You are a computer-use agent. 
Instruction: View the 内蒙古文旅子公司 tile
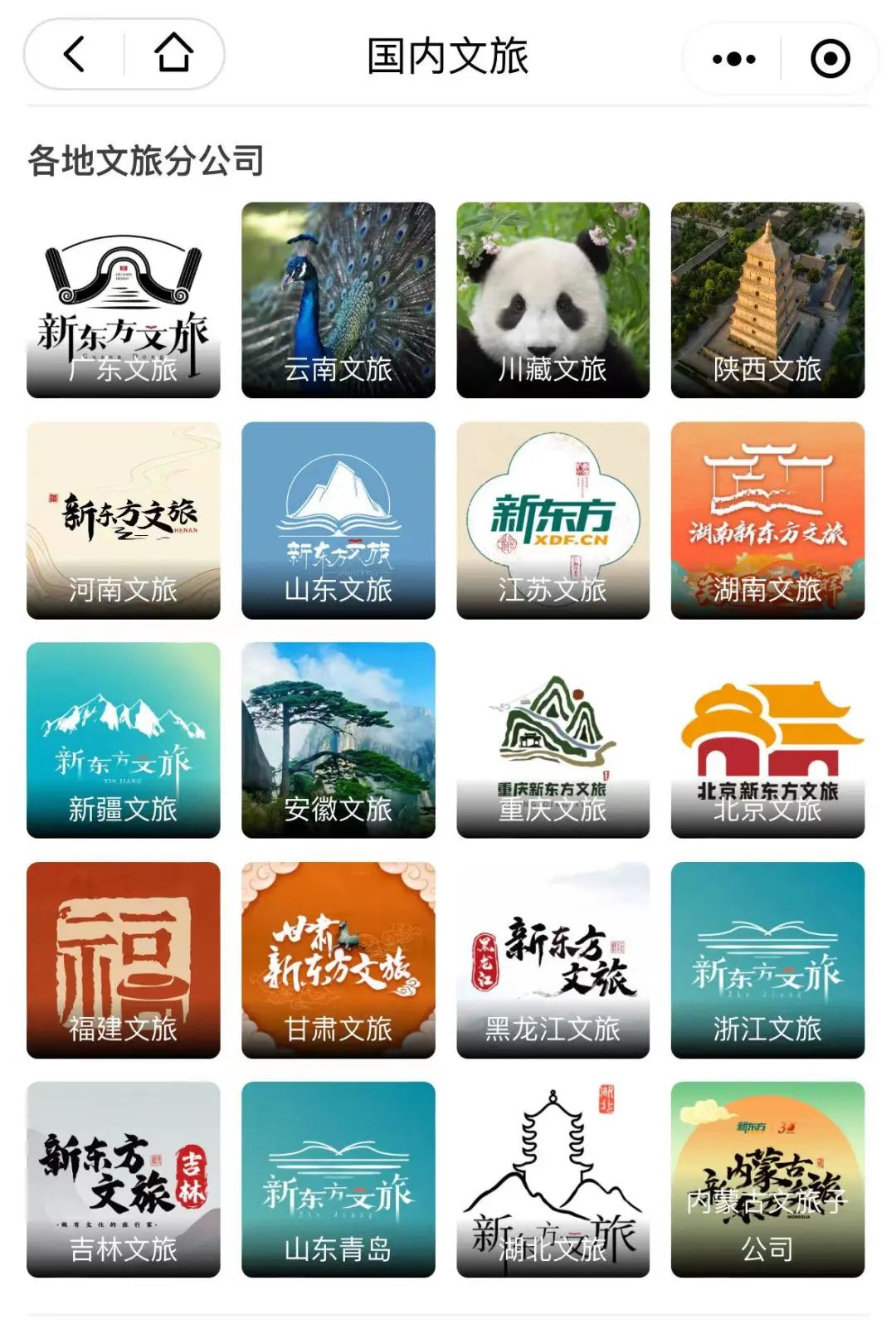click(767, 1179)
